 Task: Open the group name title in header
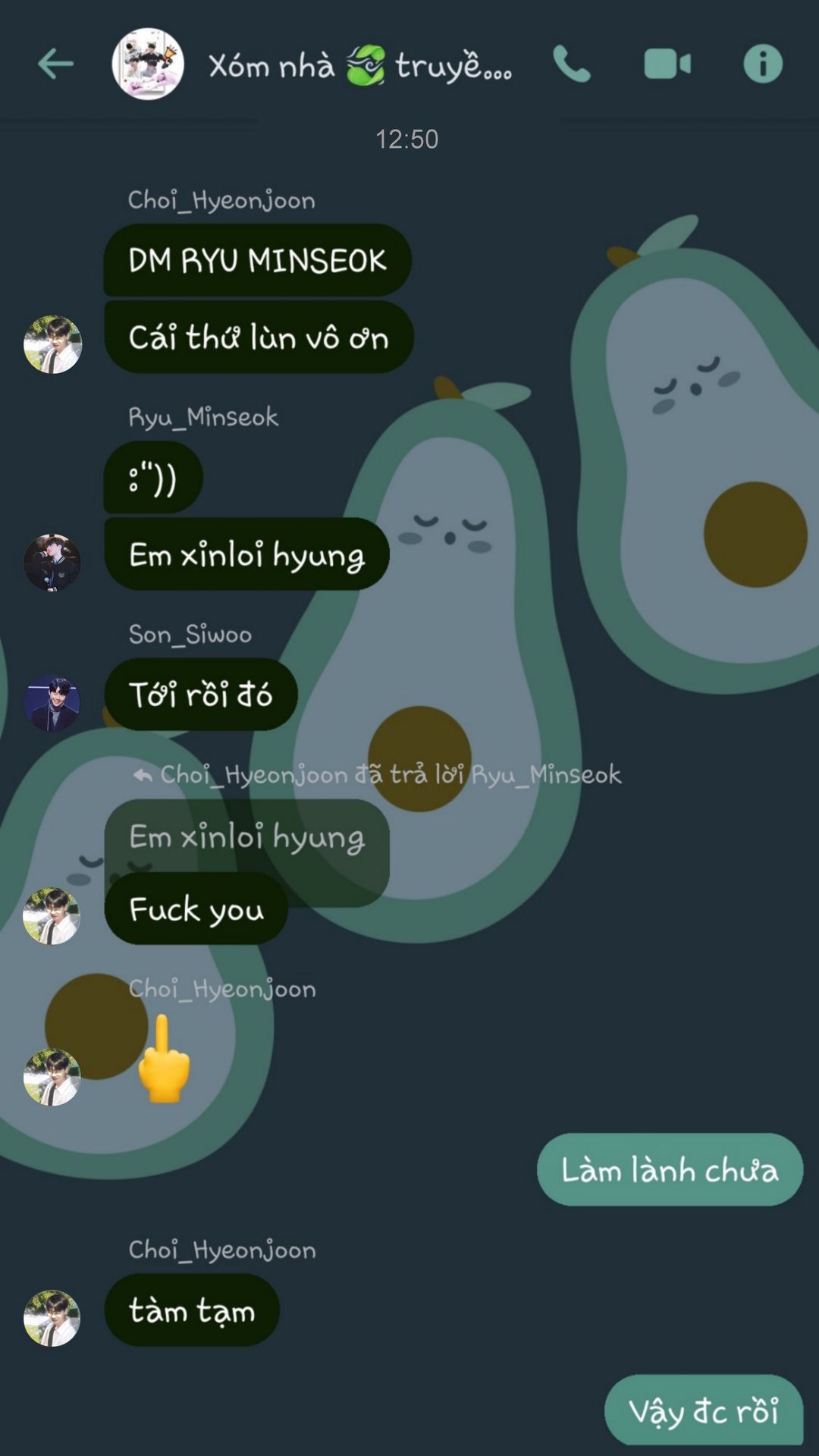[x=360, y=65]
